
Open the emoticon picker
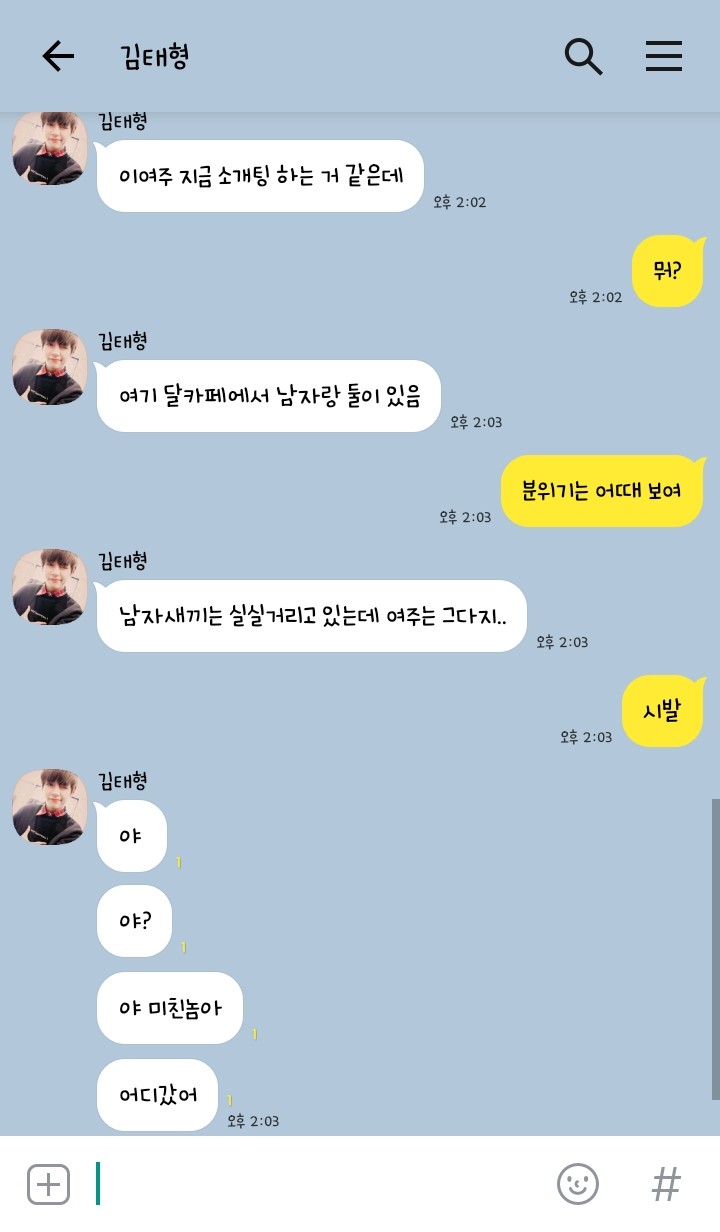click(578, 1185)
